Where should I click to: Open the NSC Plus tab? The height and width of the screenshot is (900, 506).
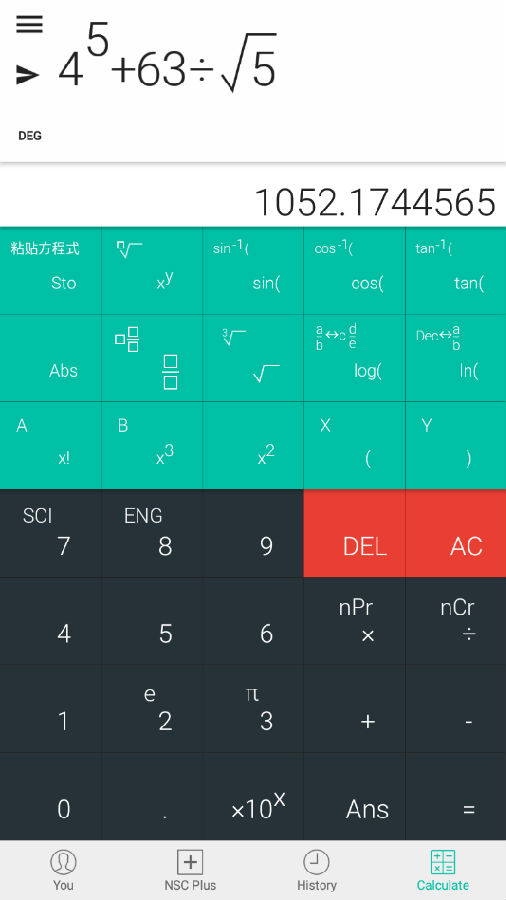click(190, 871)
